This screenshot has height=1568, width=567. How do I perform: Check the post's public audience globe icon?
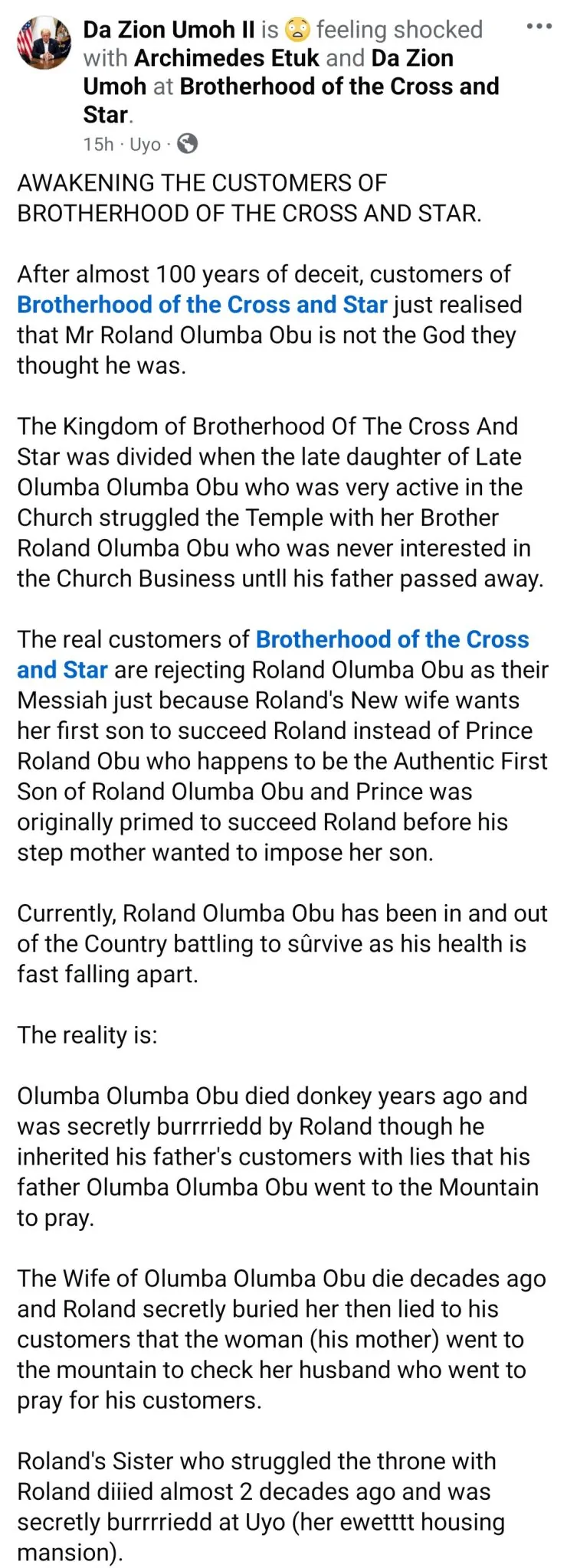tap(187, 144)
